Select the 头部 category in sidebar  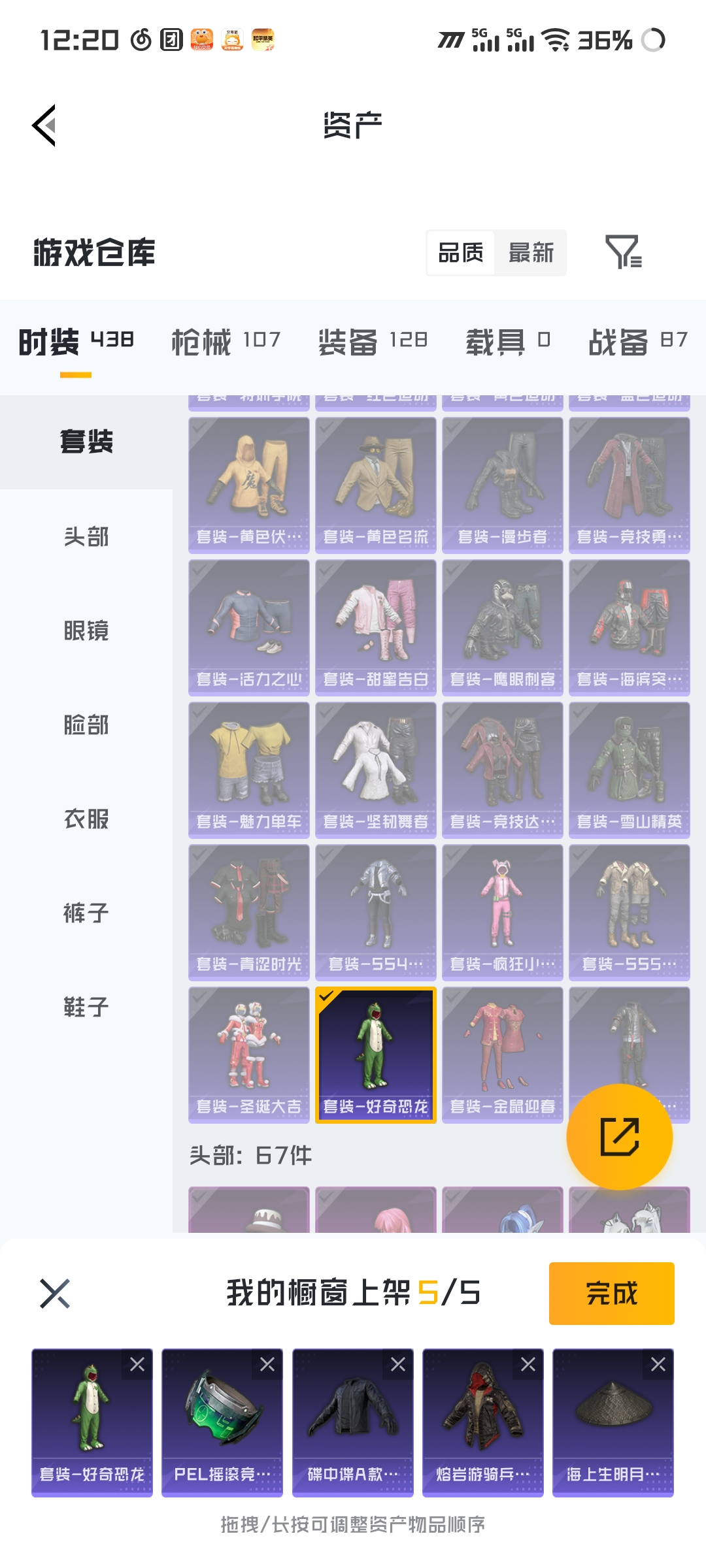pyautogui.click(x=86, y=537)
